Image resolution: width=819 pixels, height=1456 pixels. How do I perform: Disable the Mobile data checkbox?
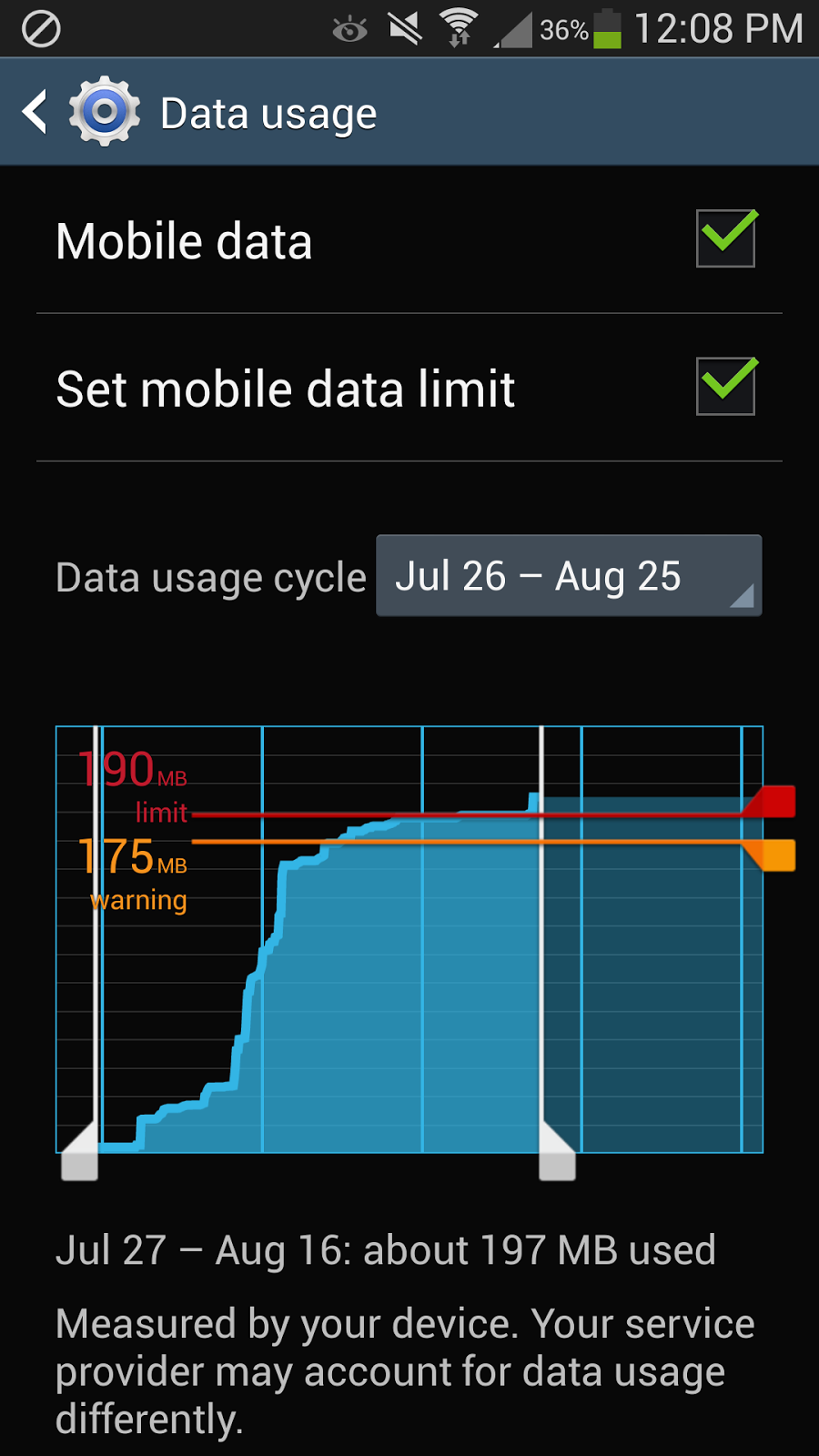[x=724, y=238]
